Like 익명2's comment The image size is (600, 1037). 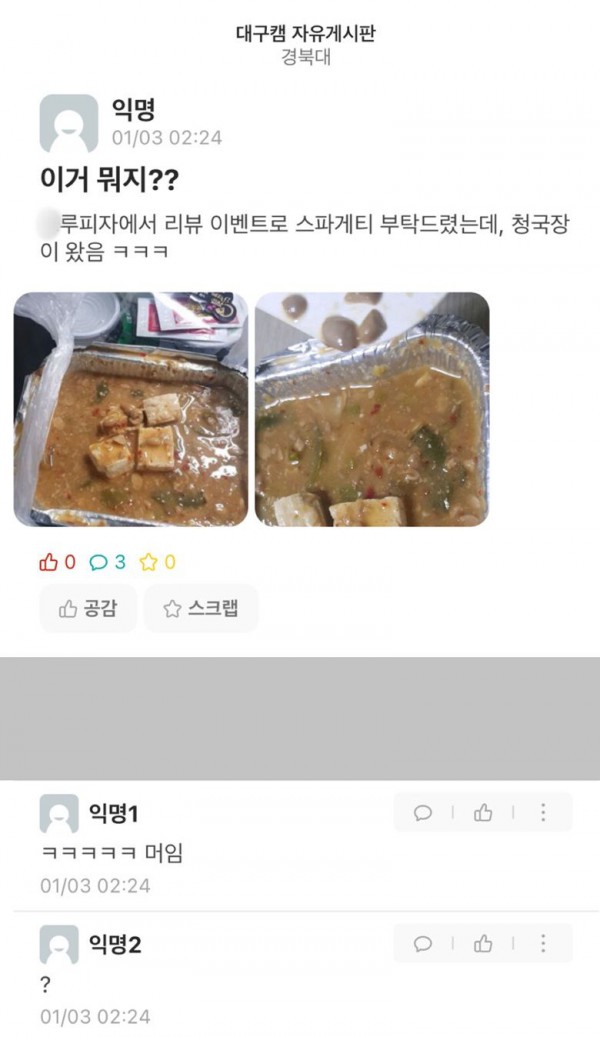pyautogui.click(x=483, y=944)
